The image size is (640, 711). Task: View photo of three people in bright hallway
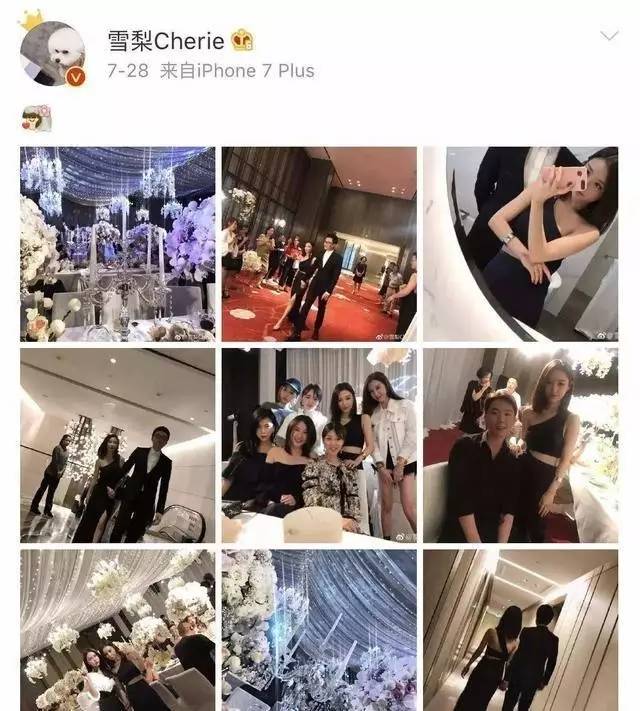(x=118, y=445)
